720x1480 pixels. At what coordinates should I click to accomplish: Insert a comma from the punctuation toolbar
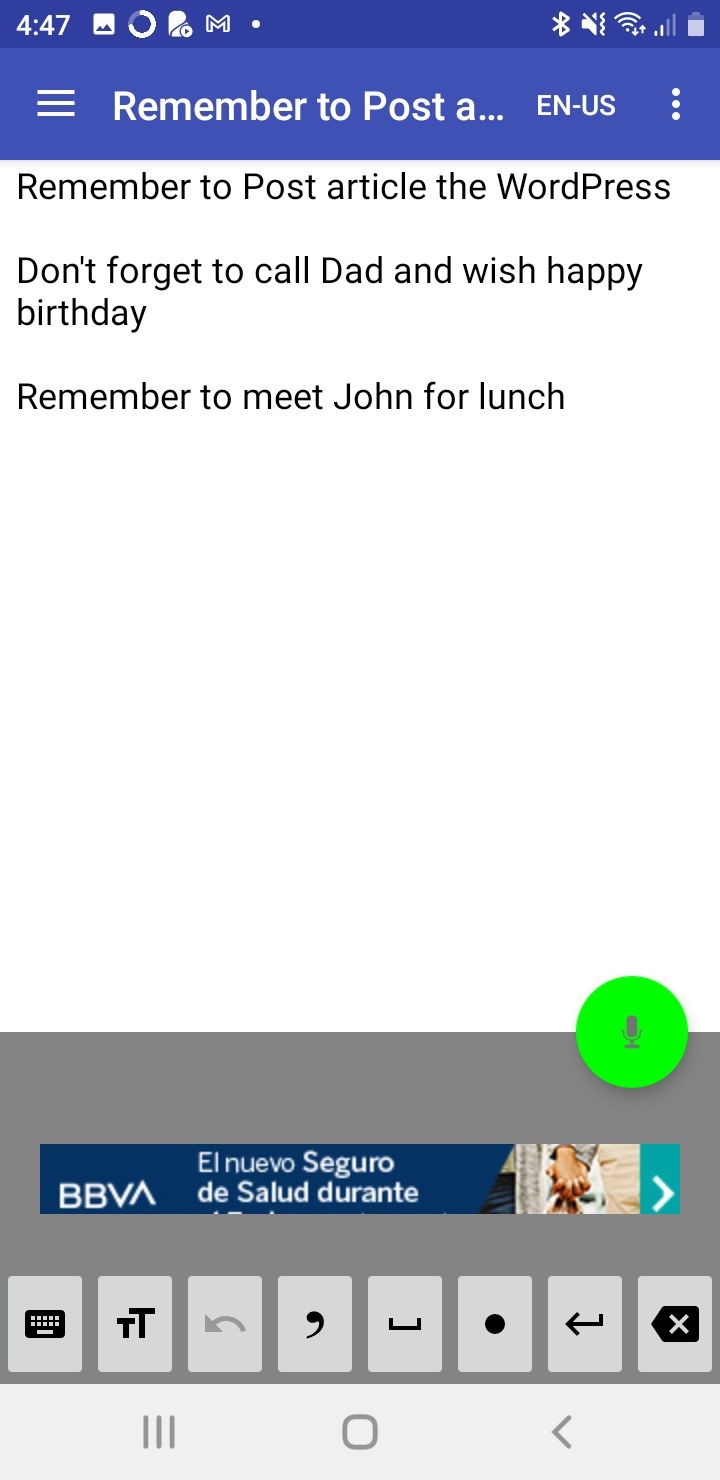pos(314,1324)
